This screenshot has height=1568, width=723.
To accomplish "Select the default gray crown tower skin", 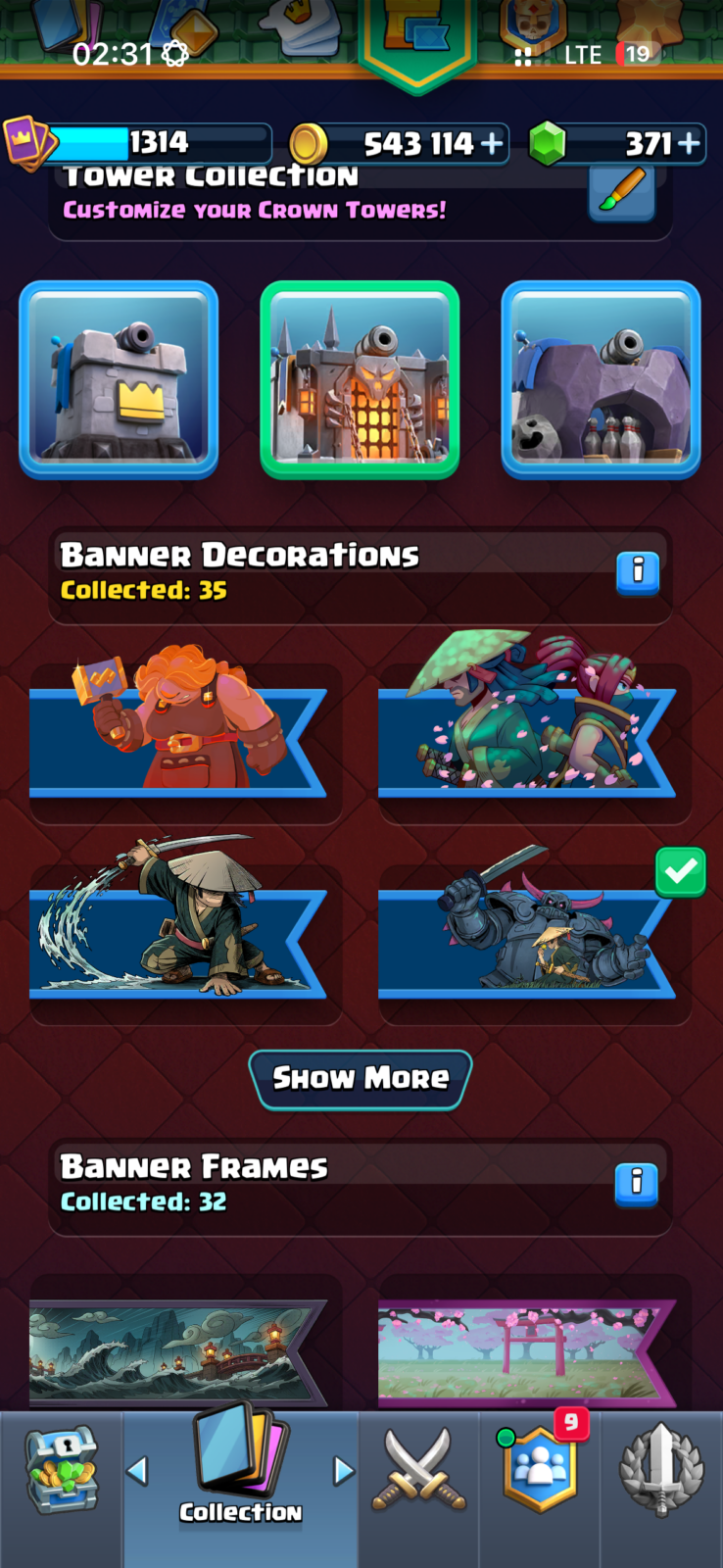I will pos(119,379).
